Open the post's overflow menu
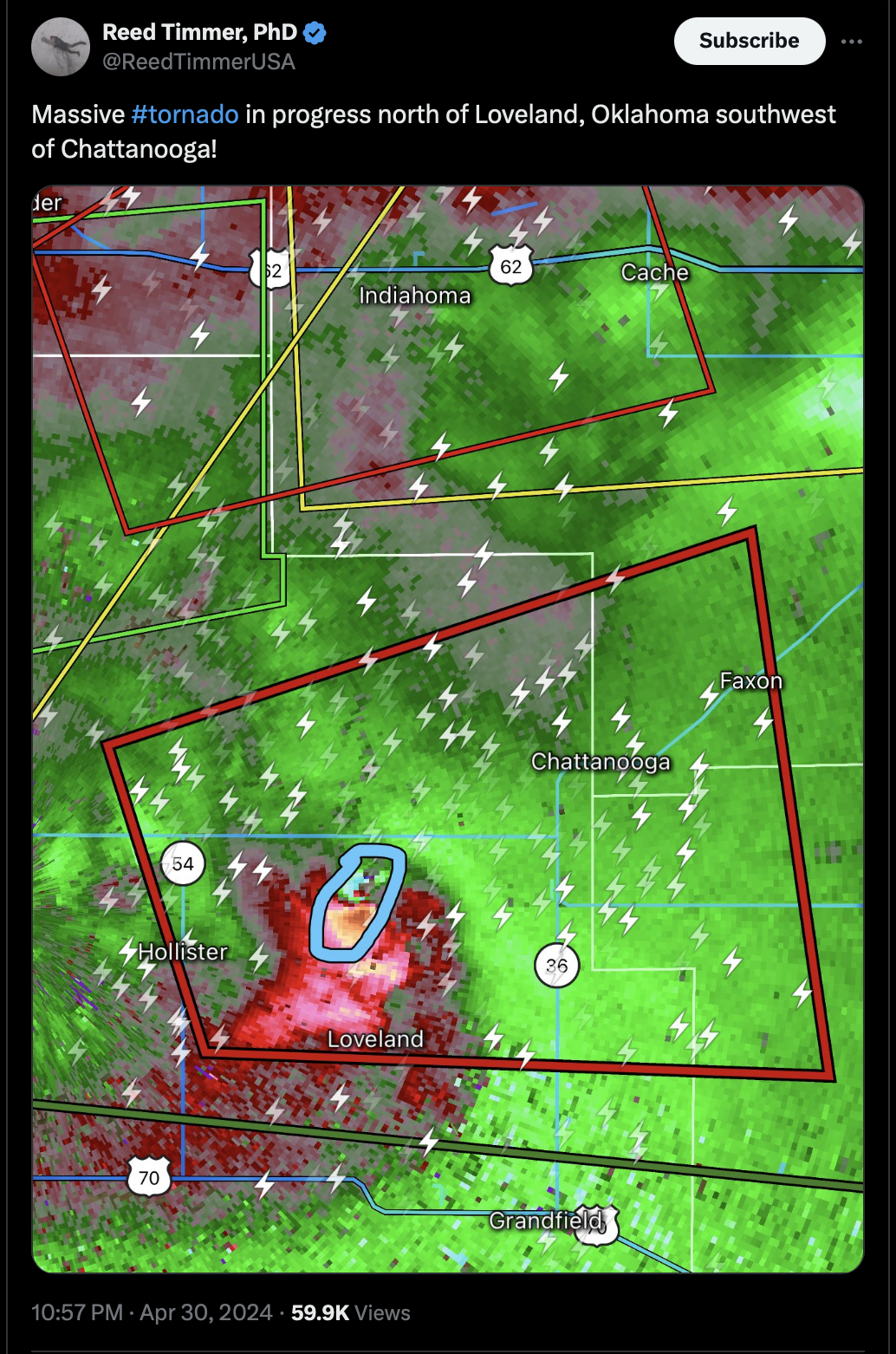The height and width of the screenshot is (1354, 896). click(x=852, y=42)
